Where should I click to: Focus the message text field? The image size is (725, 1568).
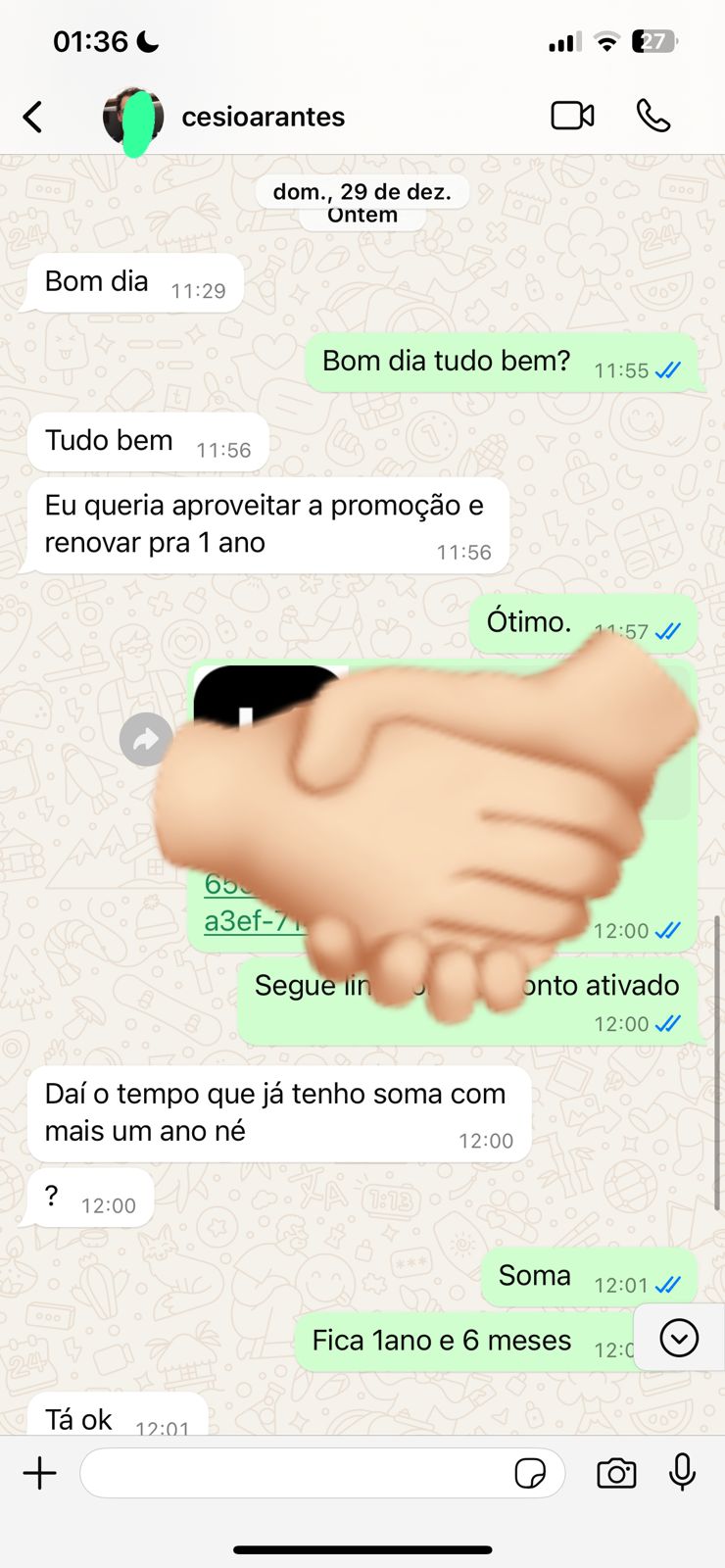(294, 1473)
